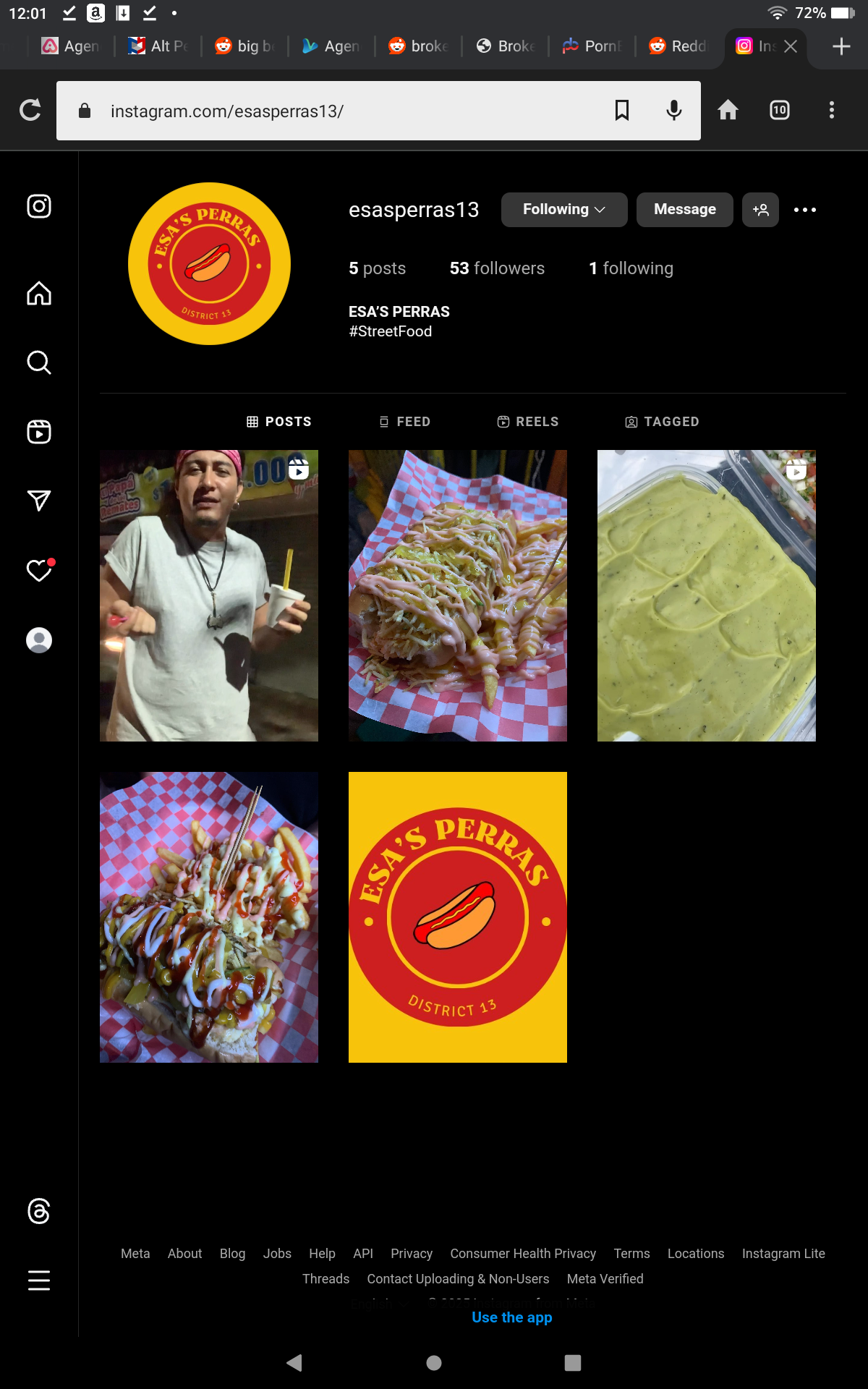Screen dimensions: 868x1389
Task: View the 1 following list
Action: pyautogui.click(x=631, y=268)
